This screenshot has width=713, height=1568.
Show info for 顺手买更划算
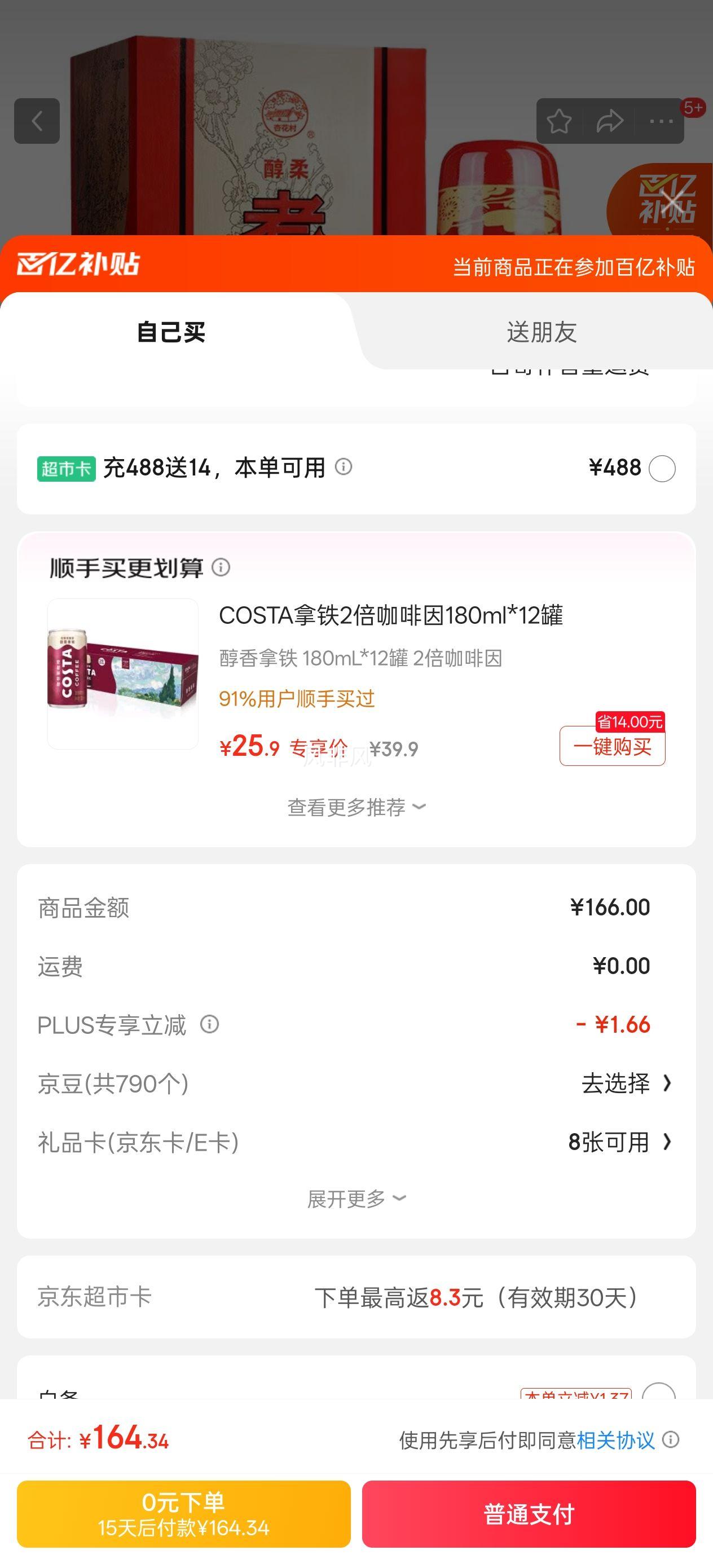click(221, 567)
